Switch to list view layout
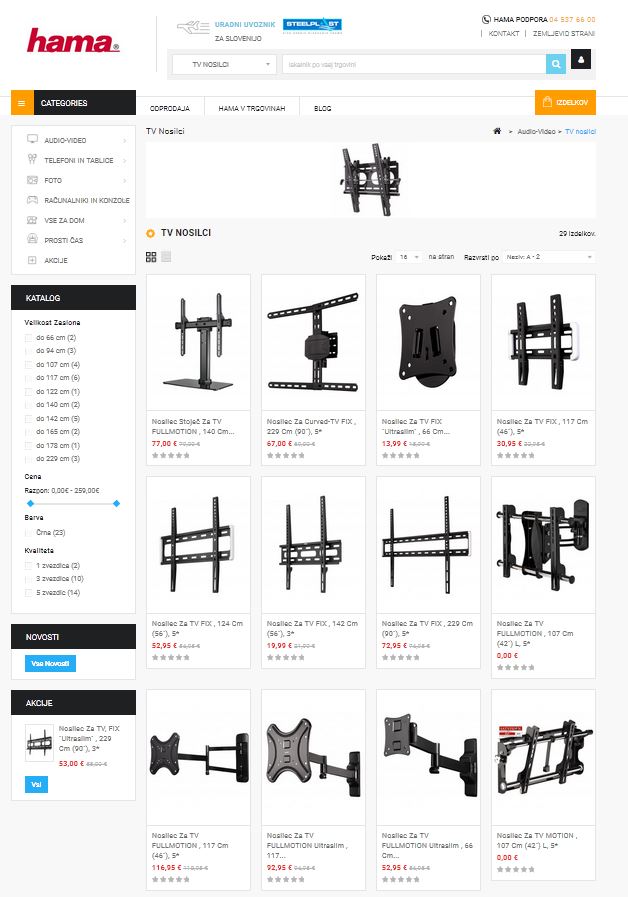 point(166,257)
